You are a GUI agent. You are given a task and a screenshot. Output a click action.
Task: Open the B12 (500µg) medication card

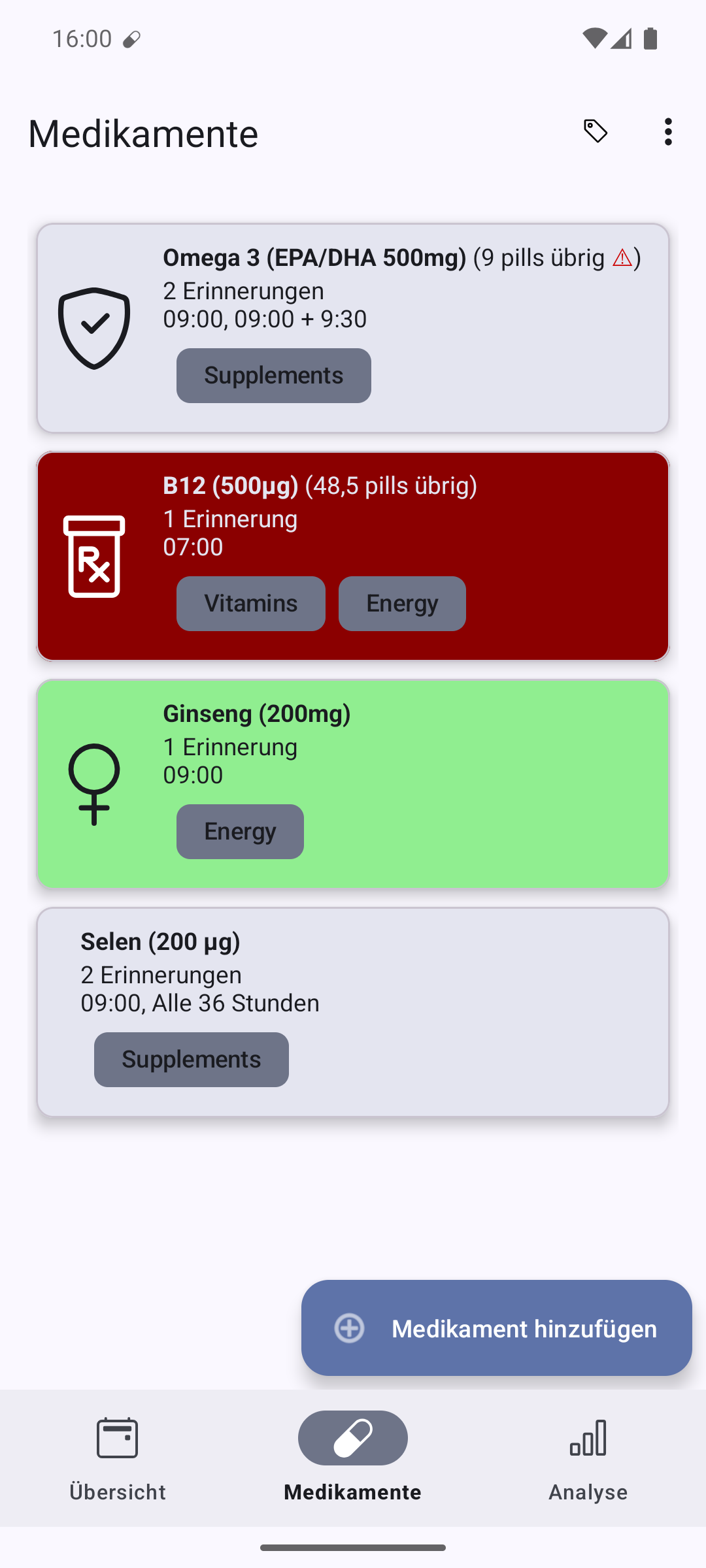353,556
